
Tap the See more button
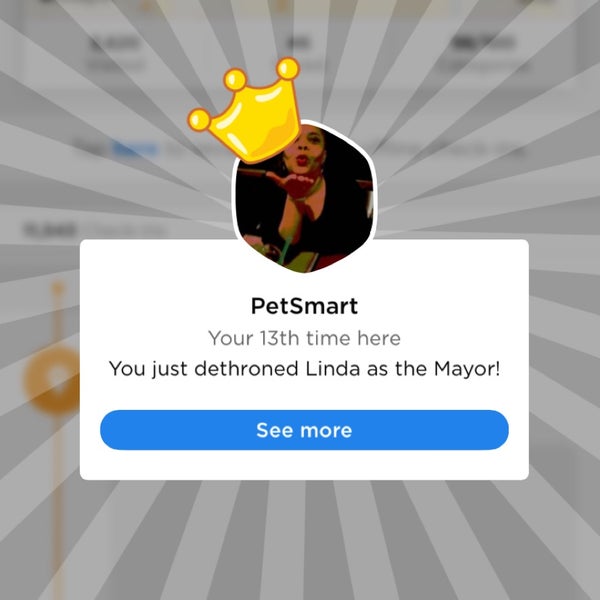coord(304,430)
